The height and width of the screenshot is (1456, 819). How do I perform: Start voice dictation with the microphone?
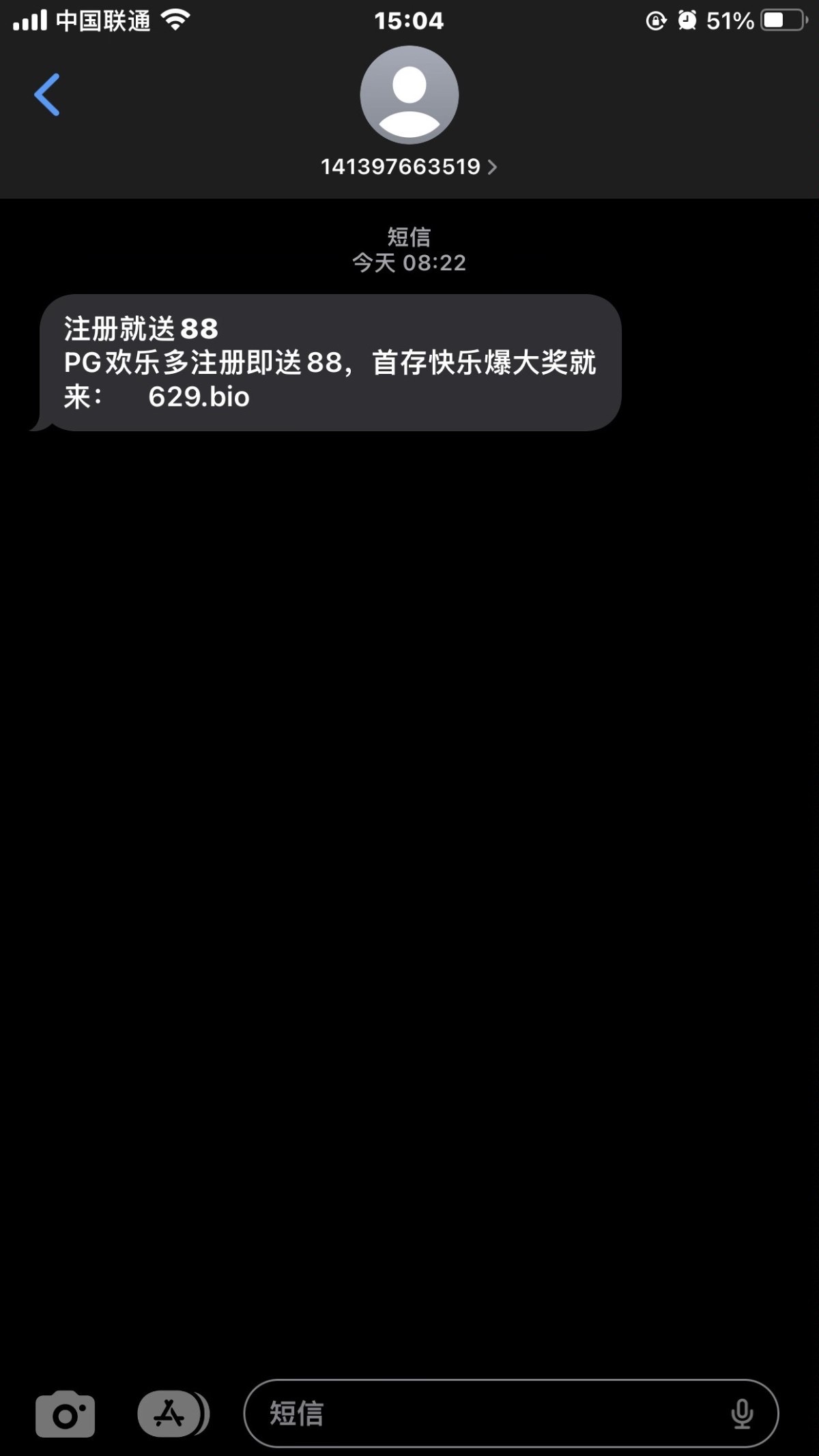point(742,1414)
